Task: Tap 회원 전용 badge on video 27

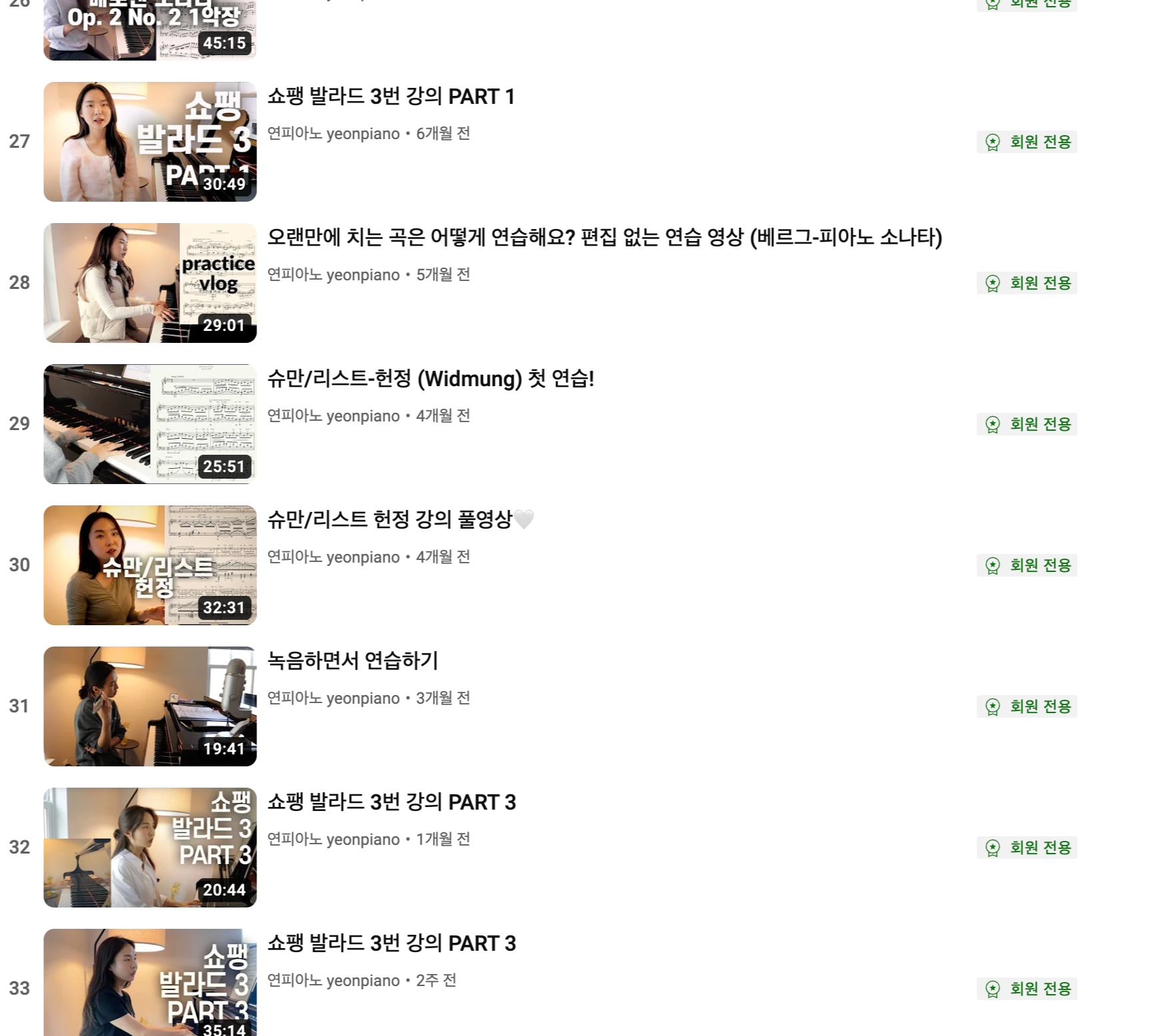Action: tap(1026, 142)
